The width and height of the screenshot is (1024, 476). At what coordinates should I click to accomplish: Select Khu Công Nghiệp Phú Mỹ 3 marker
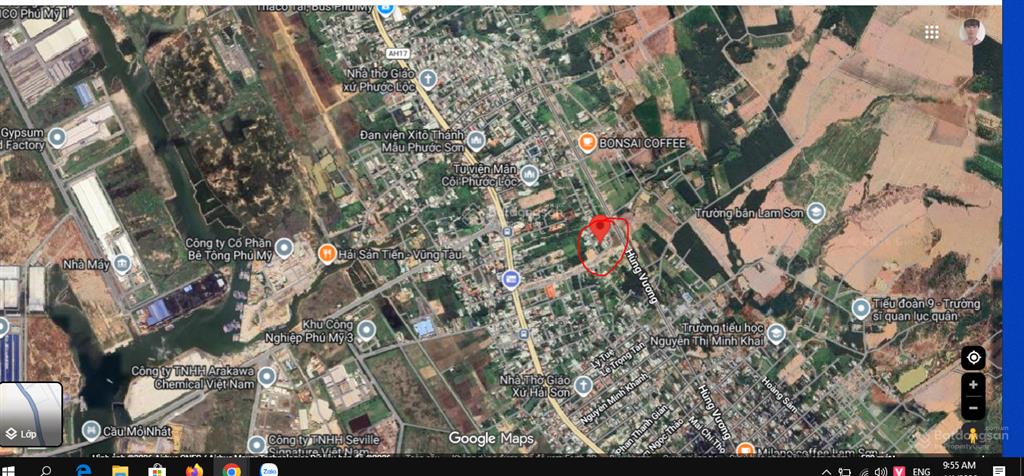[x=366, y=330]
